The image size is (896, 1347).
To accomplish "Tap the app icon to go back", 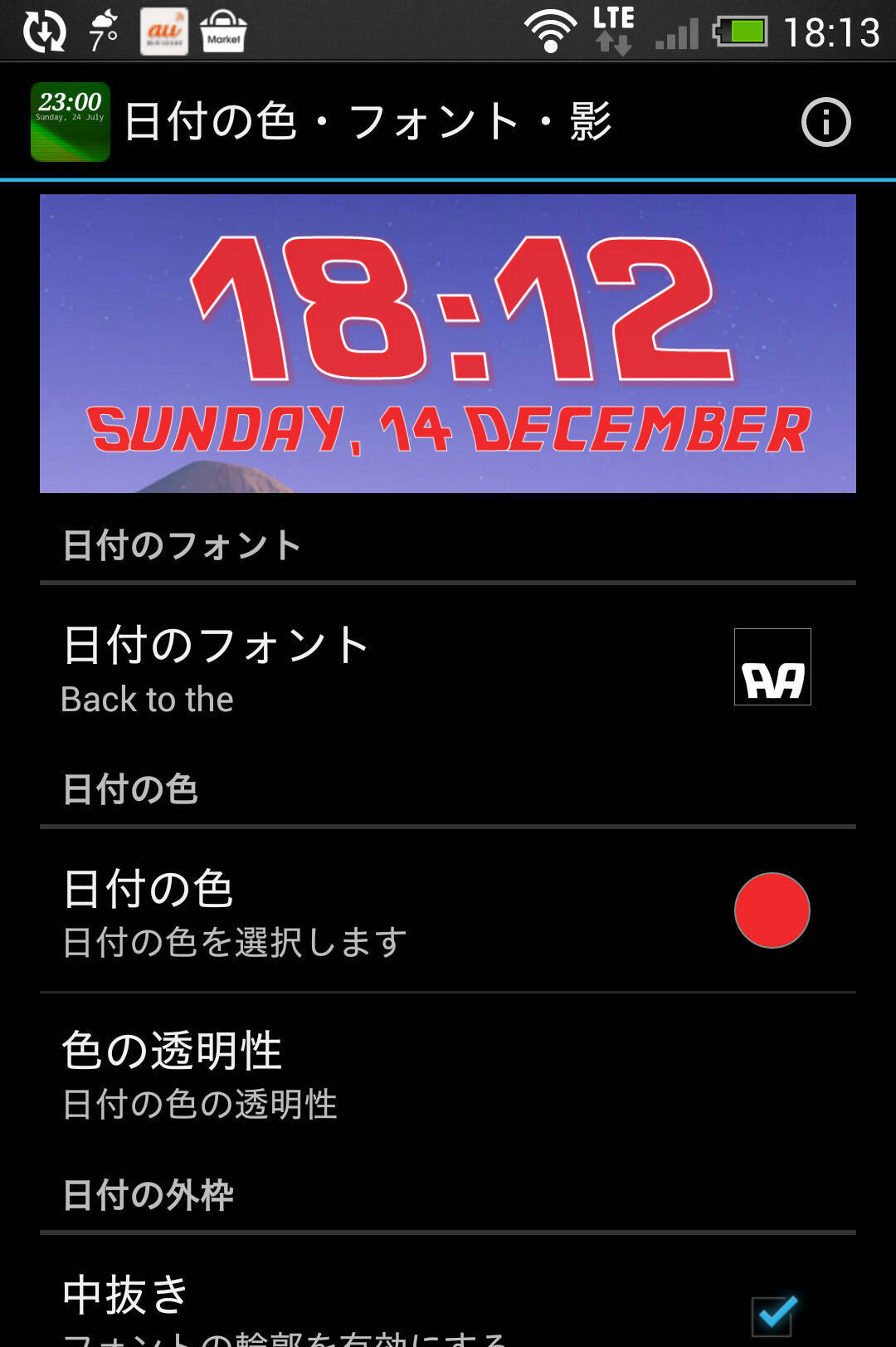I will (x=71, y=122).
